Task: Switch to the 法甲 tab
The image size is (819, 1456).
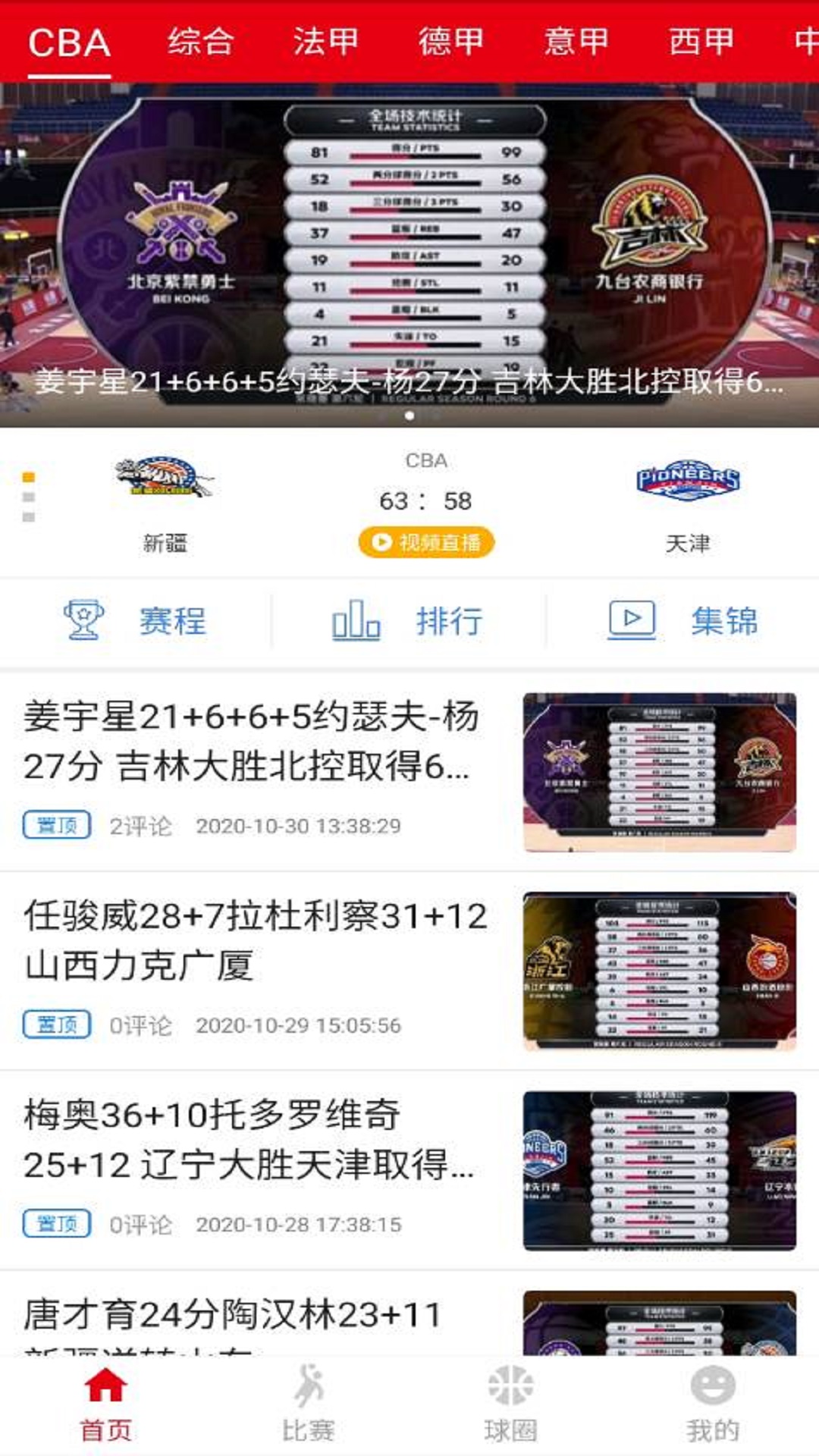Action: [325, 42]
